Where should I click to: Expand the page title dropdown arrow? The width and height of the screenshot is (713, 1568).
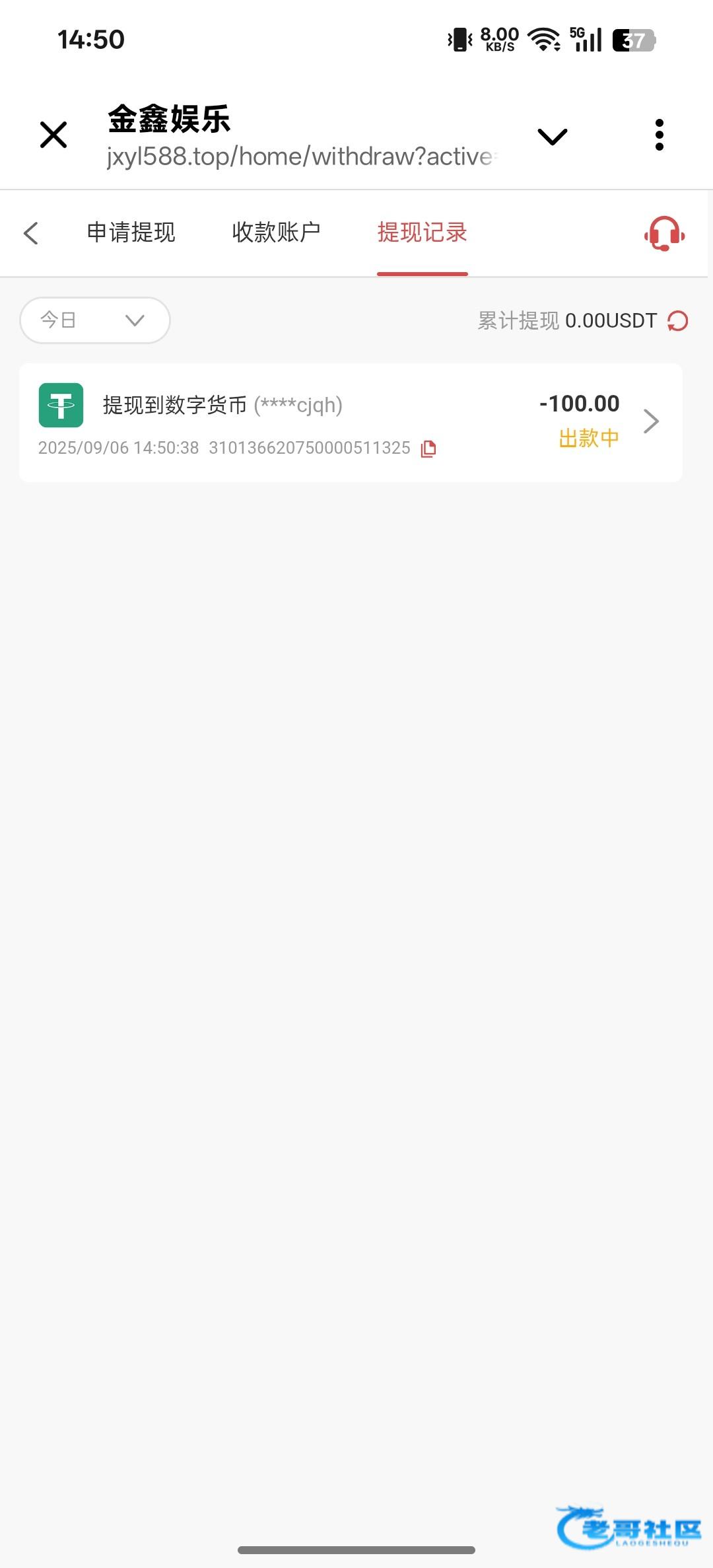click(x=552, y=137)
